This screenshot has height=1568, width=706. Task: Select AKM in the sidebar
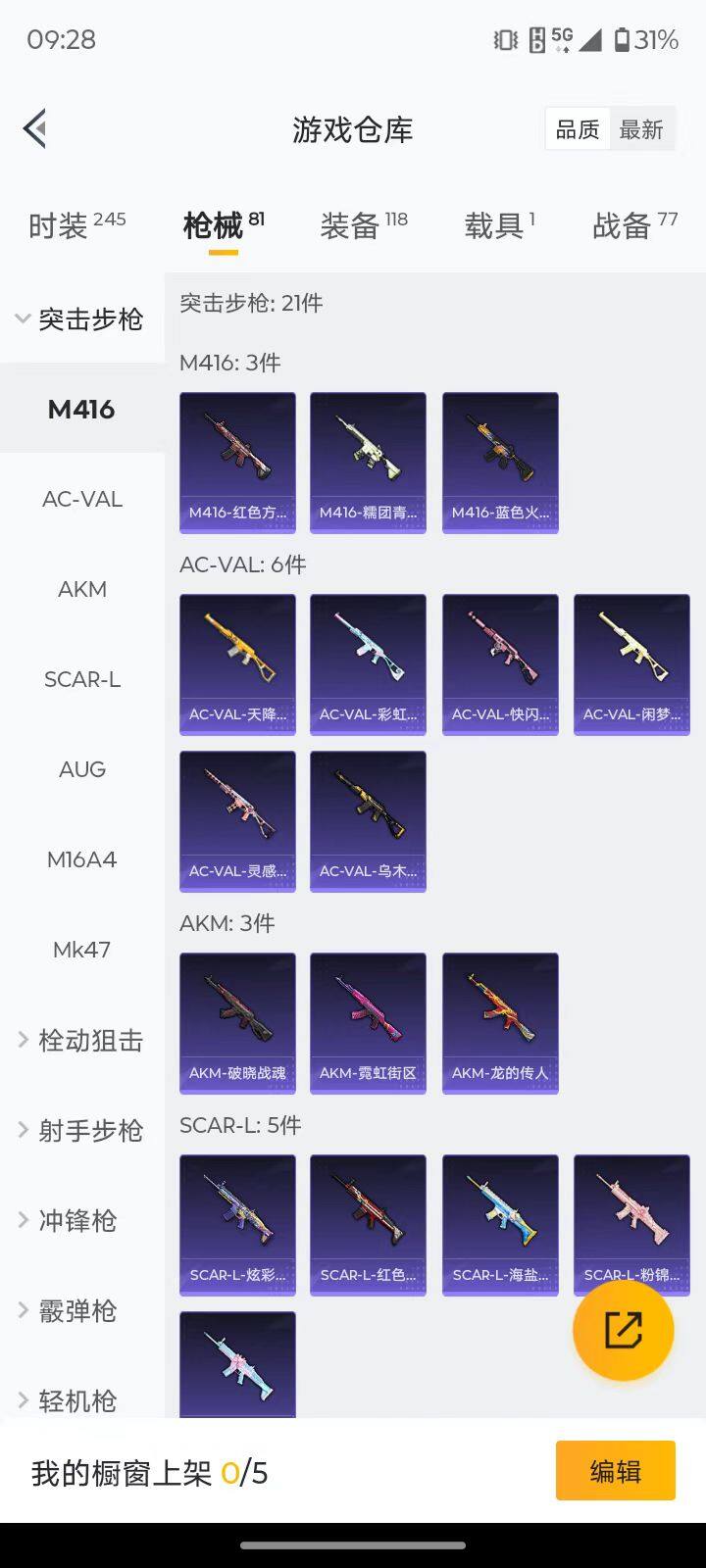click(x=82, y=589)
